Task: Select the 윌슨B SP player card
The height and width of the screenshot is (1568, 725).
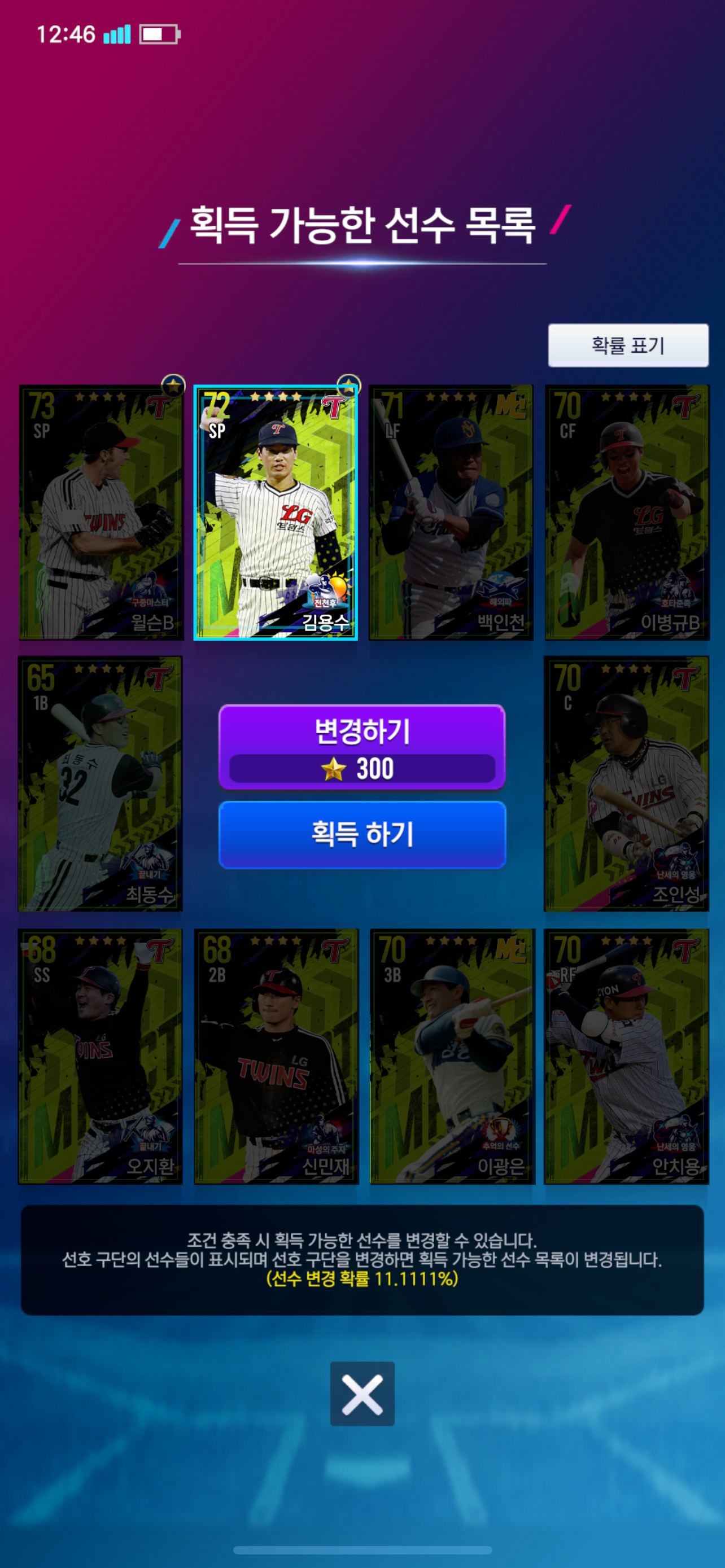Action: pos(101,512)
